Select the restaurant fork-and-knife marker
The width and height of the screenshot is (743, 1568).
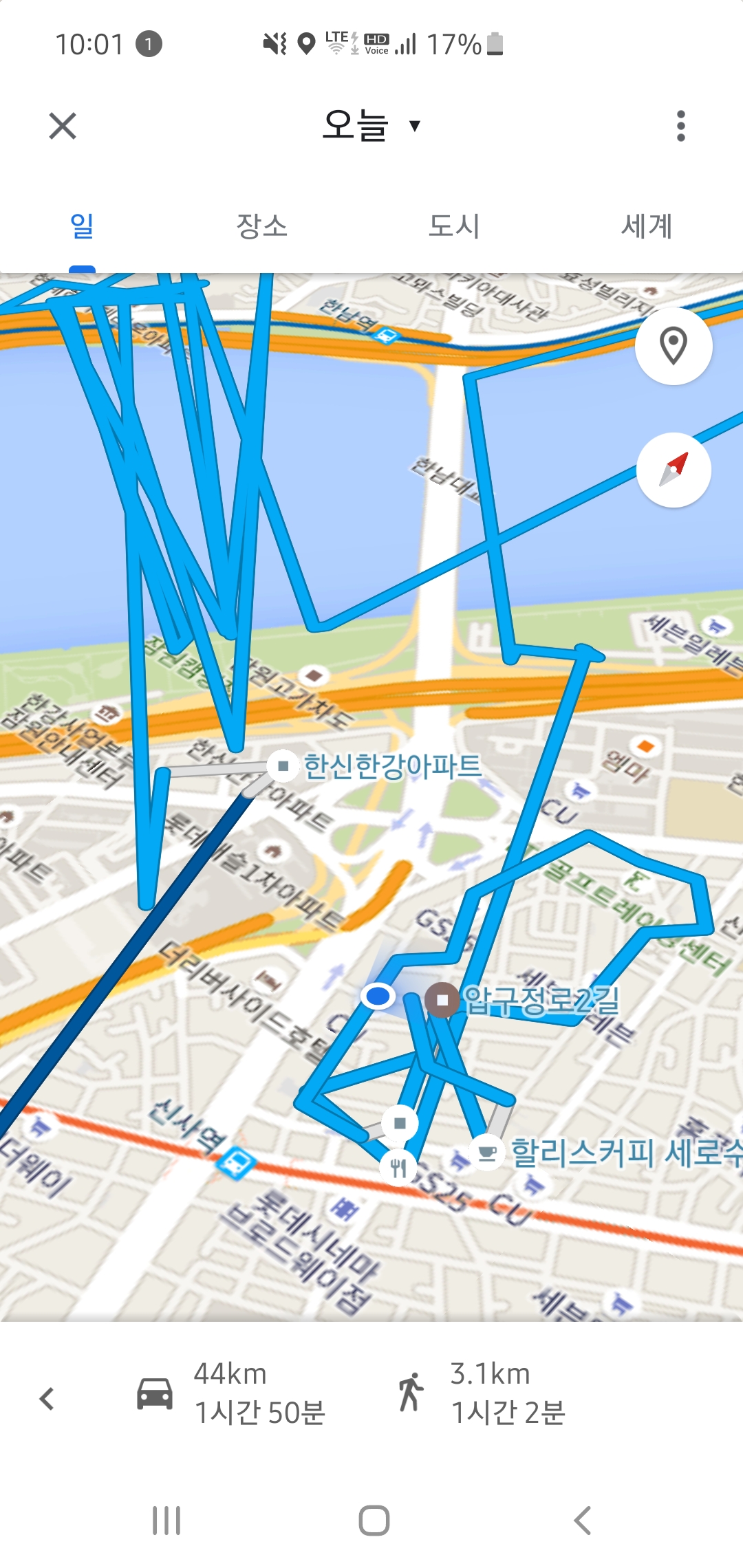tap(398, 1167)
